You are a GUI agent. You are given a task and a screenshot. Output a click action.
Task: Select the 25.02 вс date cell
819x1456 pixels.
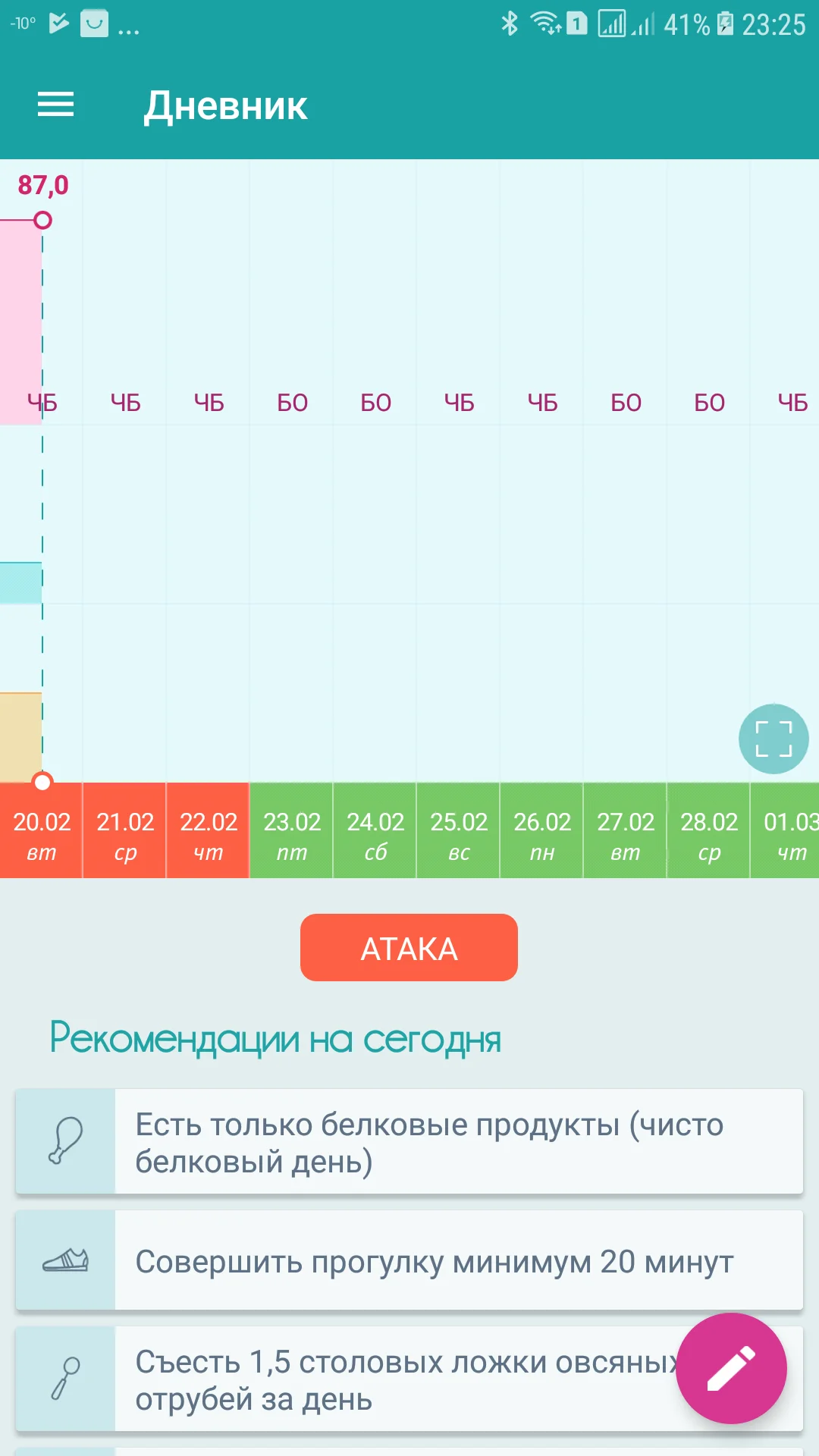pos(458,830)
